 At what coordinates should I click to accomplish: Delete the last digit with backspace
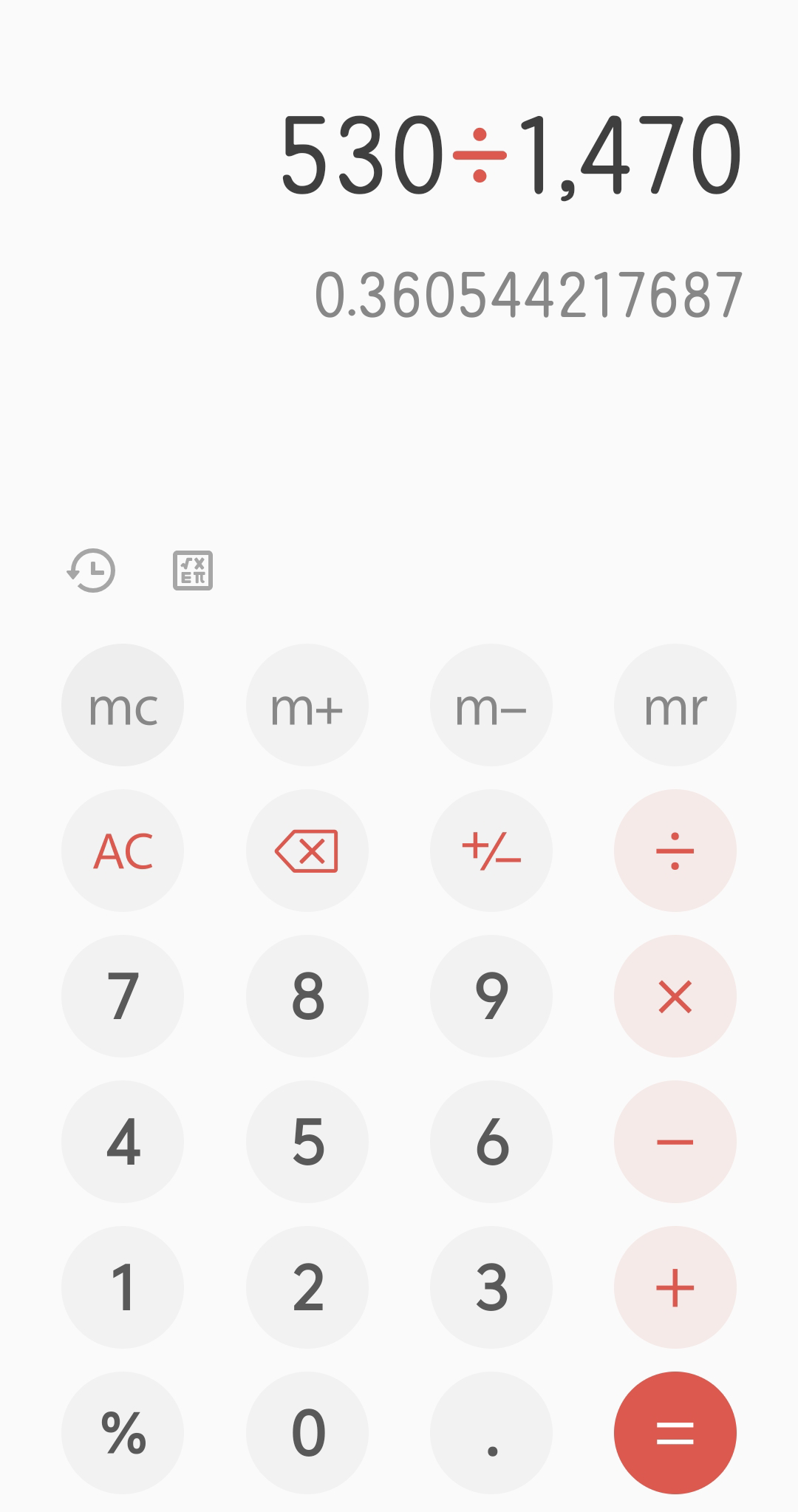tap(307, 851)
